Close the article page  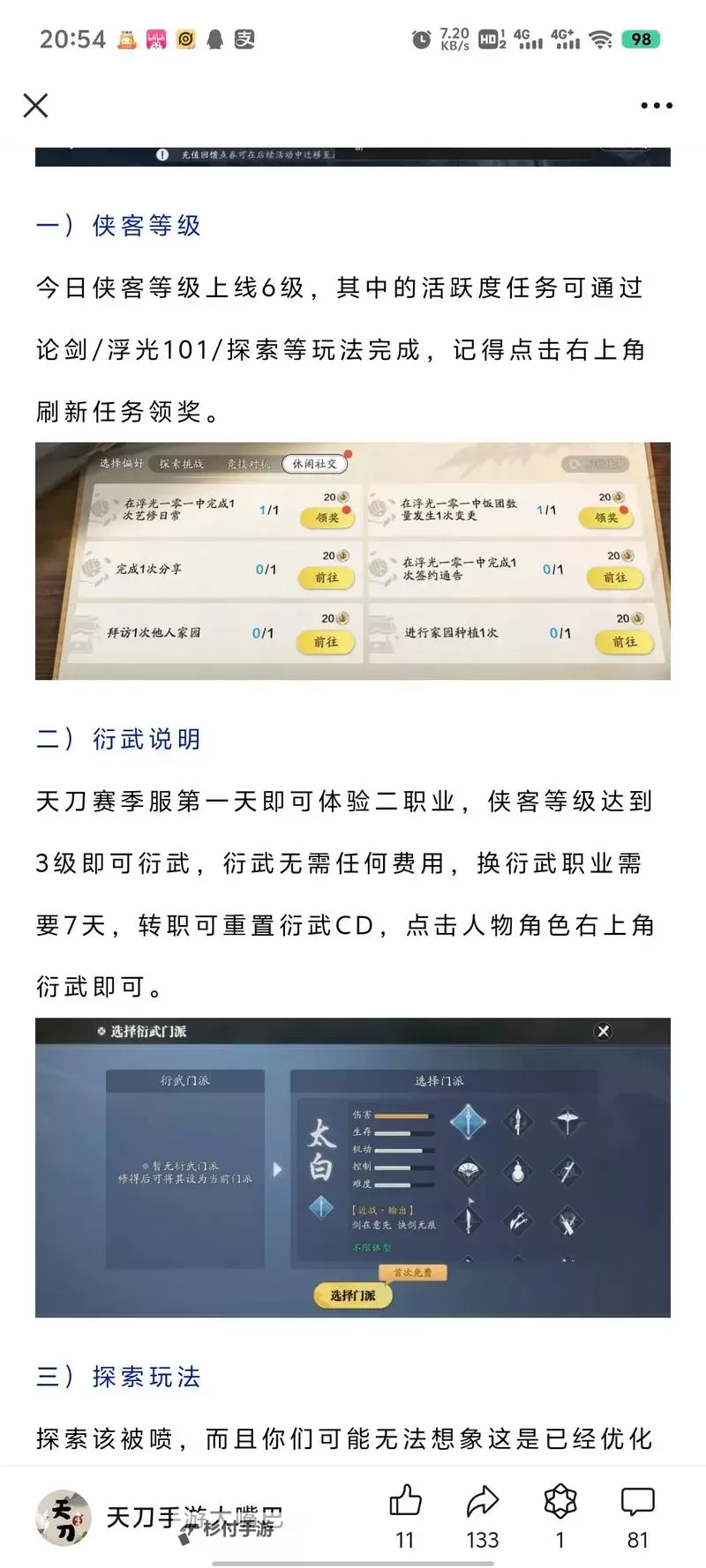(x=35, y=106)
